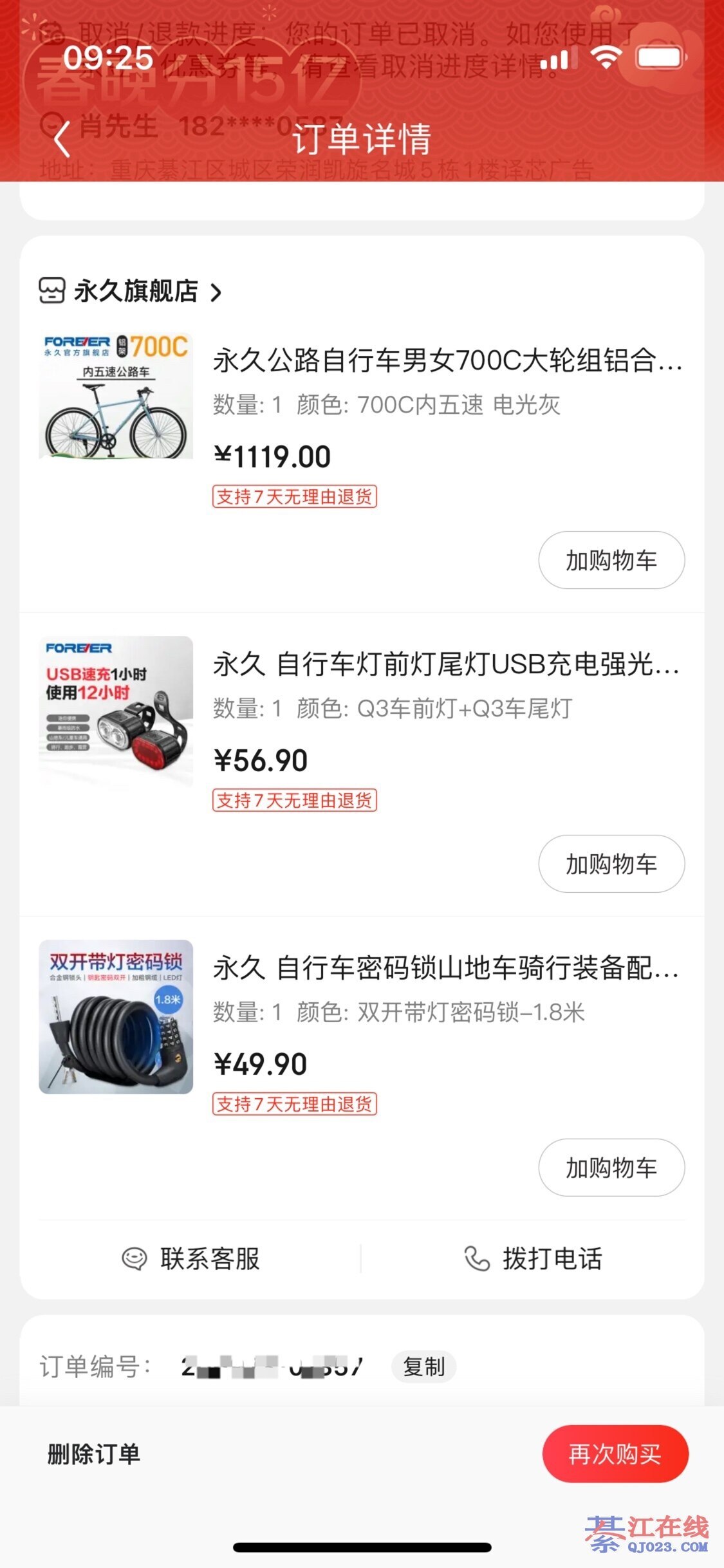
Task: Tap 联系客服 to chat with support
Action: pyautogui.click(x=191, y=1258)
